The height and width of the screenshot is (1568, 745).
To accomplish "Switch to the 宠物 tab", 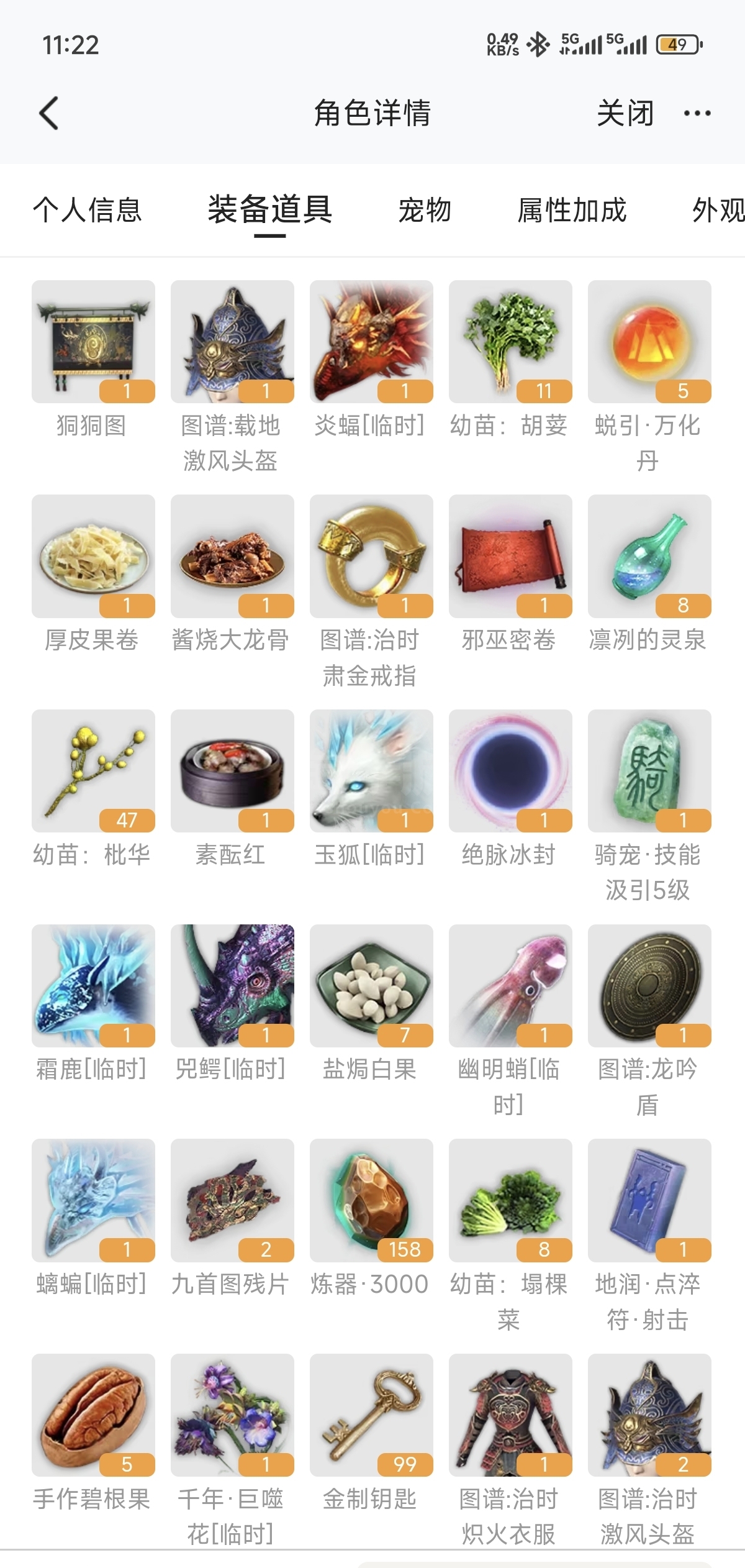I will [425, 210].
